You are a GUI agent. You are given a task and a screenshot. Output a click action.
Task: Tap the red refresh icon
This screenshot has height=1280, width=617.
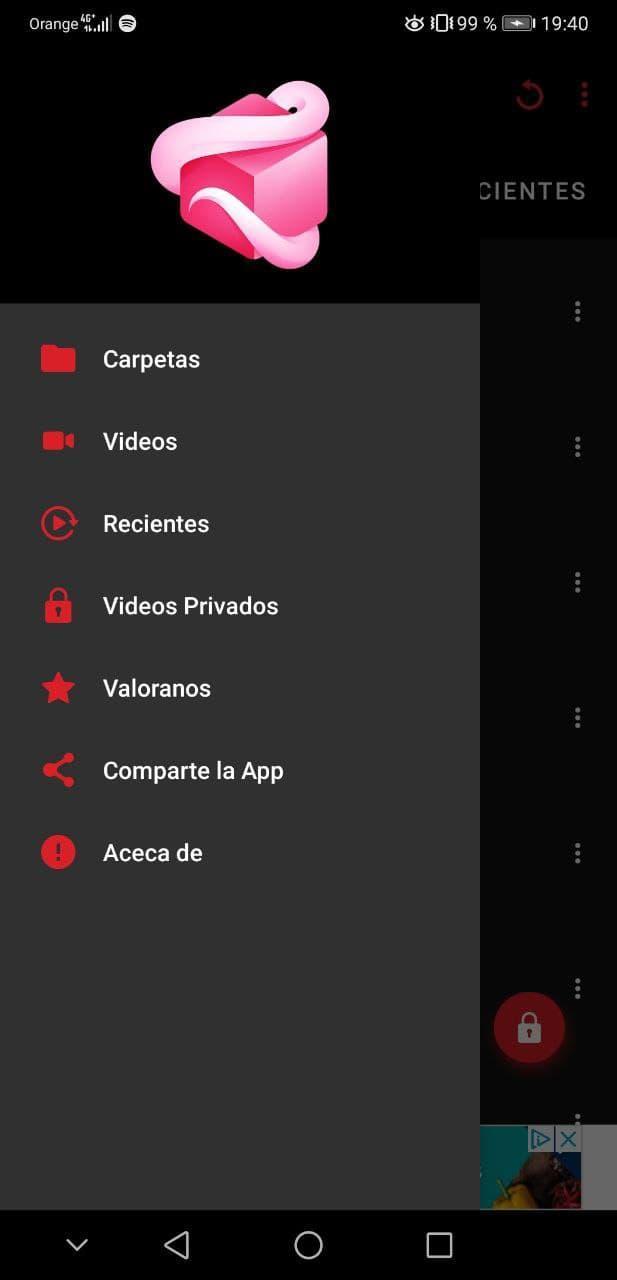pyautogui.click(x=529, y=96)
